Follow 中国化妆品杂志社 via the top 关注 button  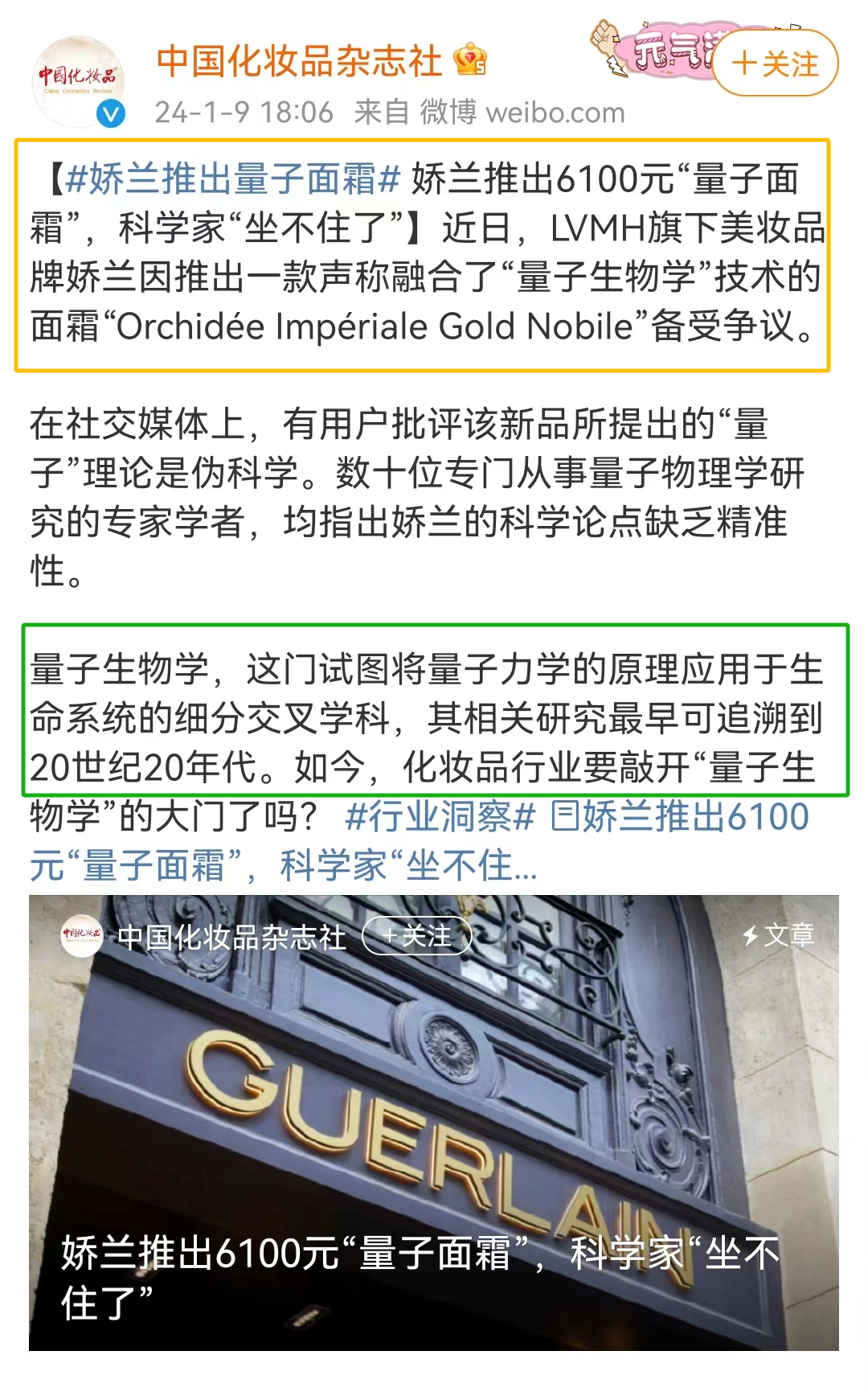[x=775, y=64]
